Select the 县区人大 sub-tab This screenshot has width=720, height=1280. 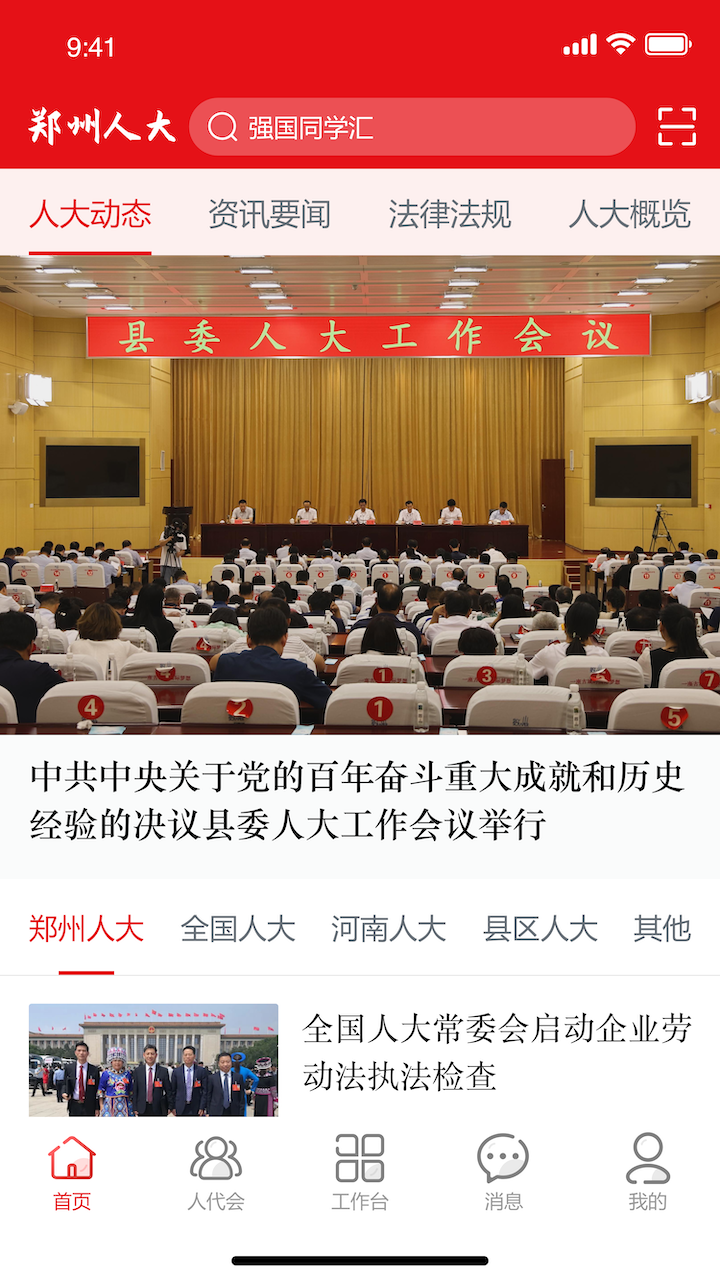click(540, 929)
